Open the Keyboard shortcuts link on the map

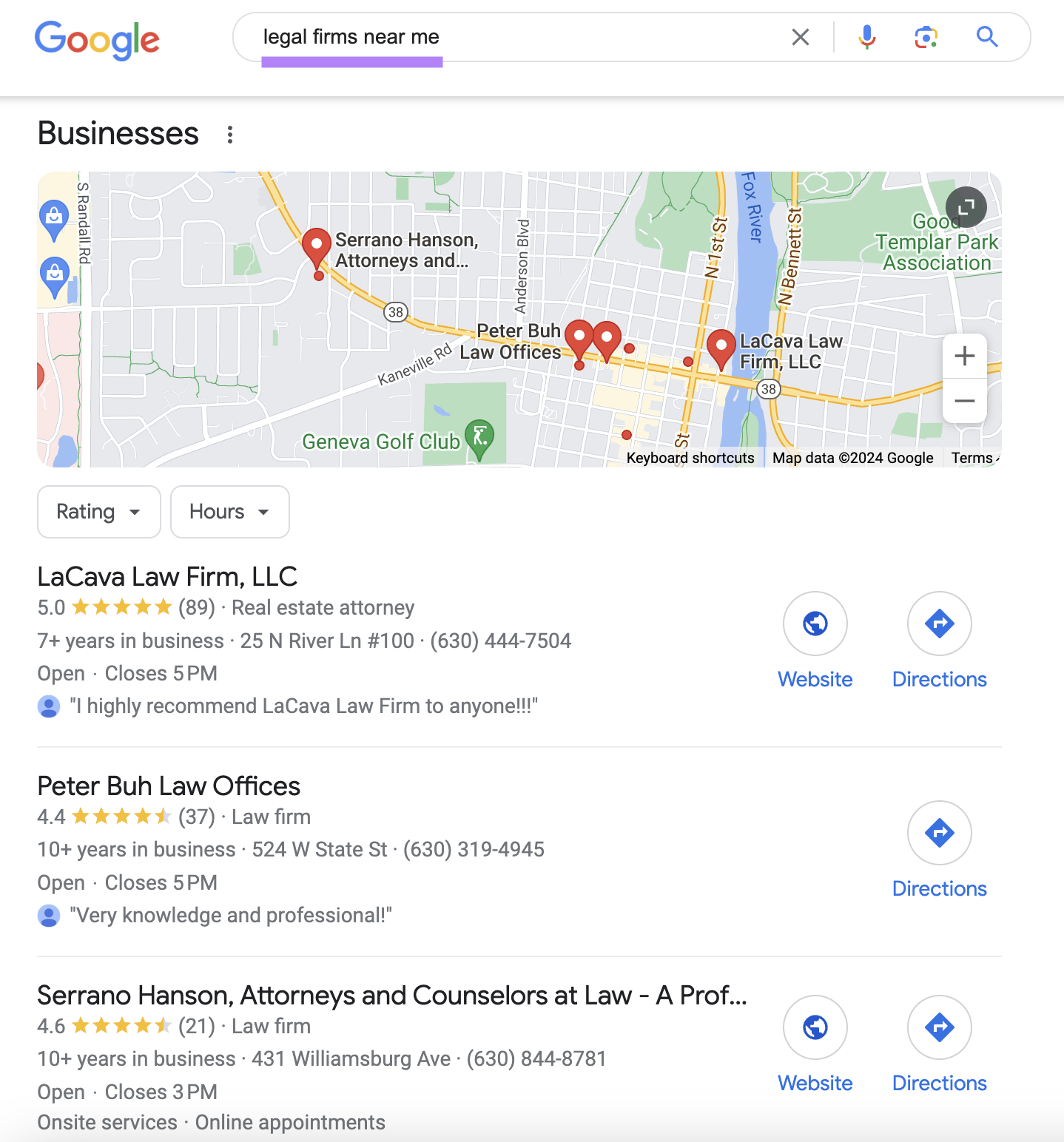pos(690,458)
